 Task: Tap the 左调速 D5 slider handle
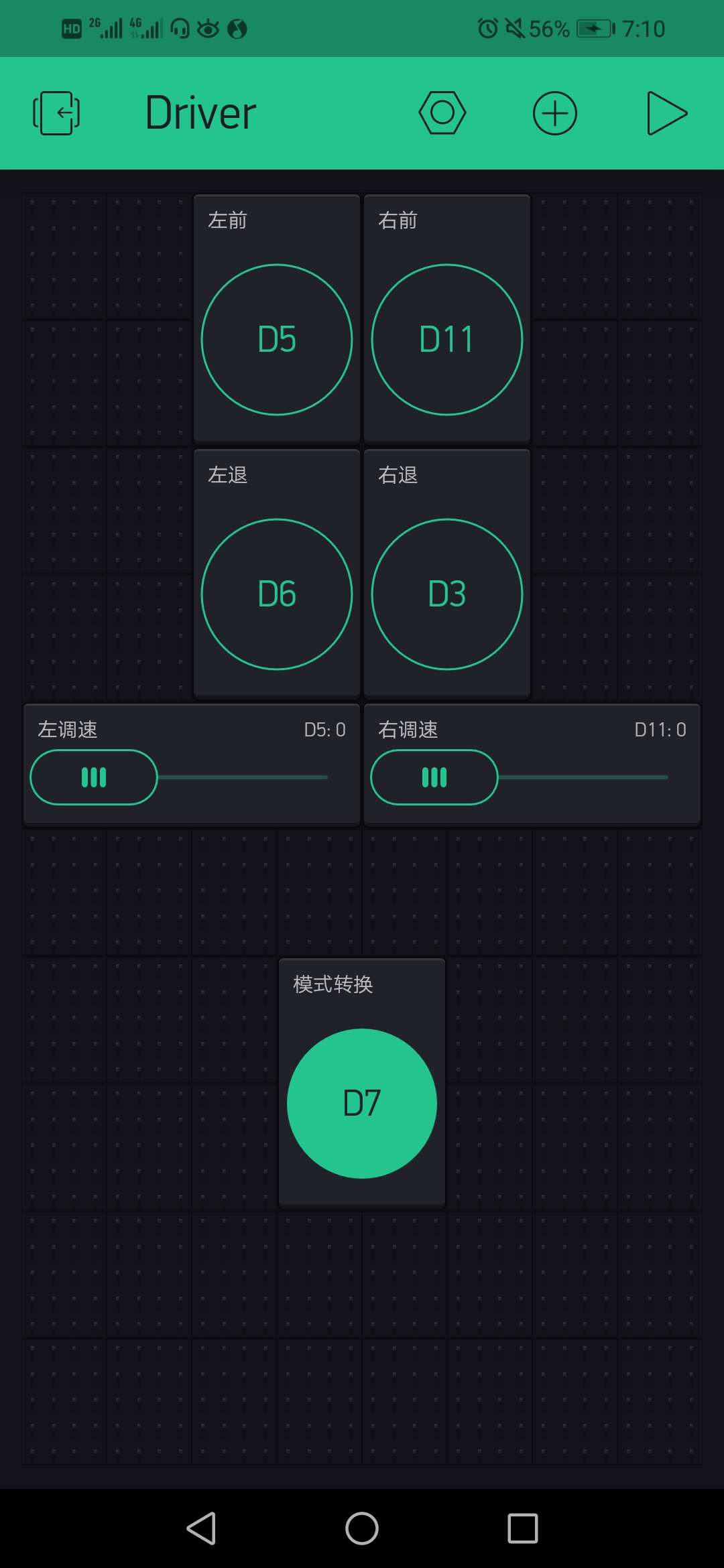[x=94, y=777]
